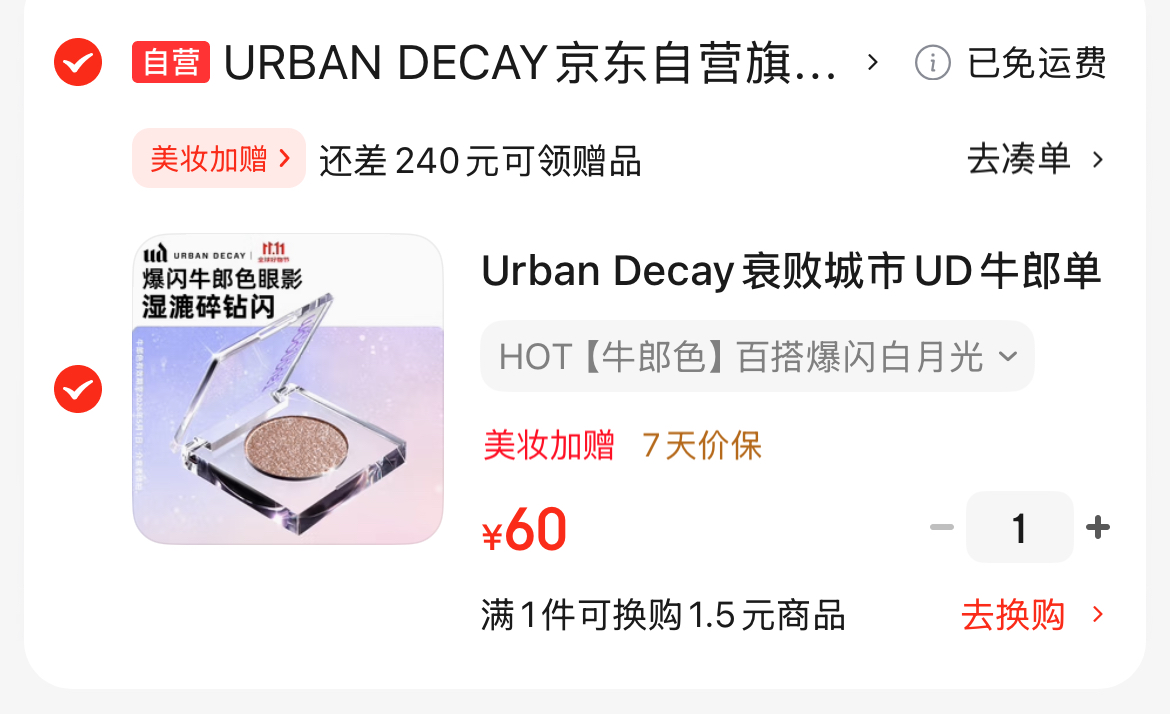Expand the 牛郎色 variant dropdown

pyautogui.click(x=757, y=356)
